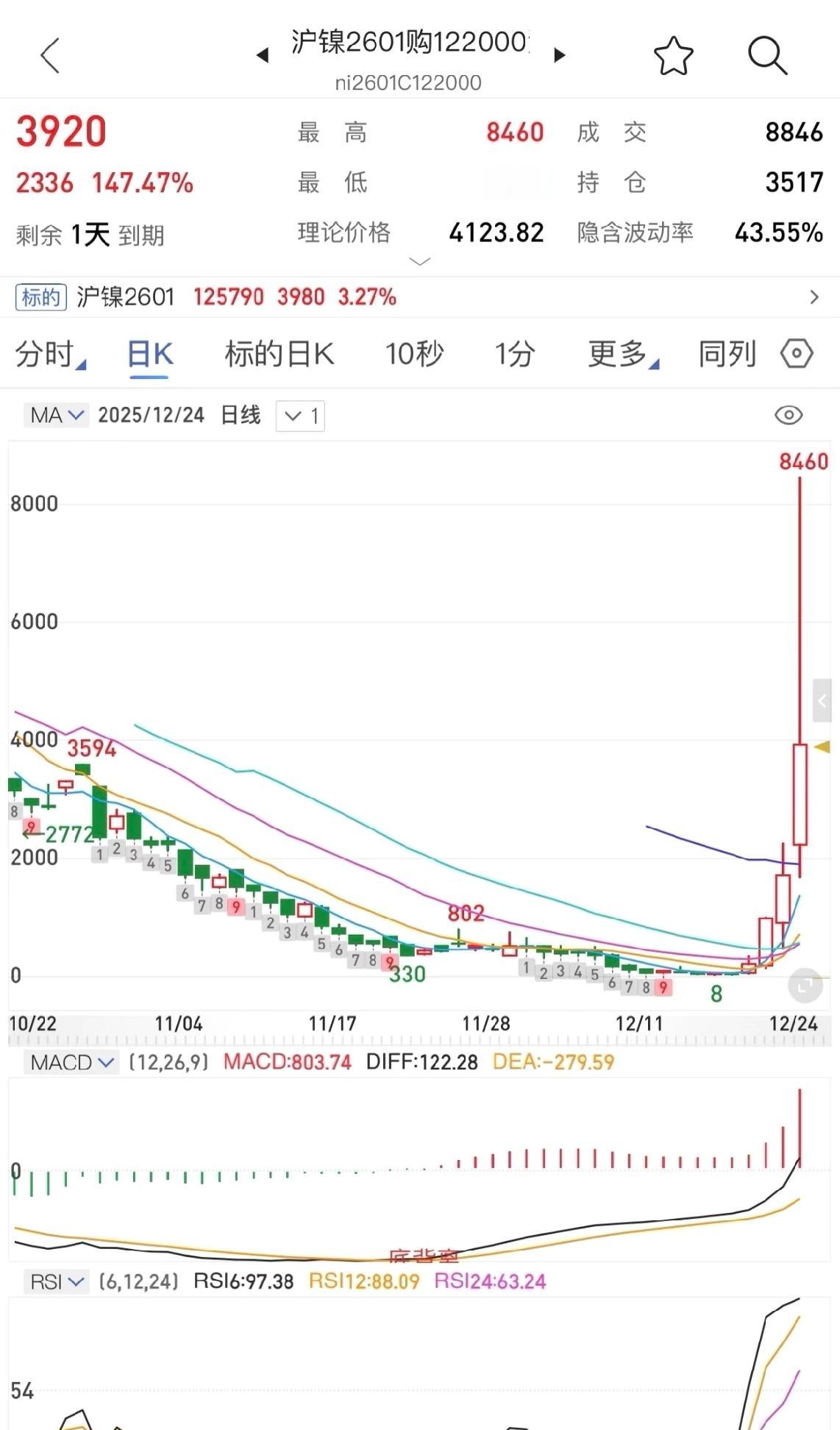
Task: Enable 同列 side-by-side comparison mode
Action: (727, 354)
